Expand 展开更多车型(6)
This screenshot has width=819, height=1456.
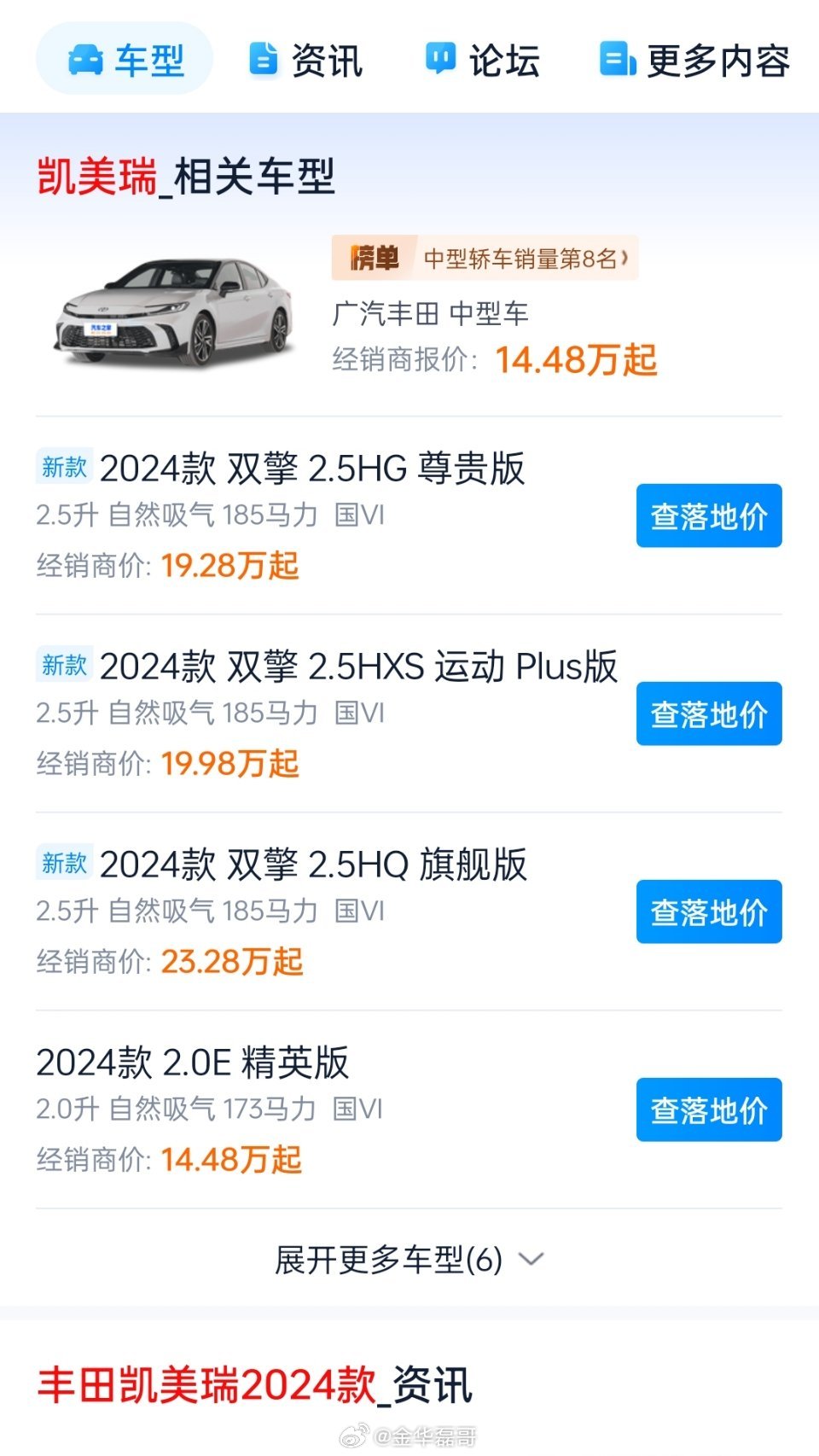tap(408, 1260)
